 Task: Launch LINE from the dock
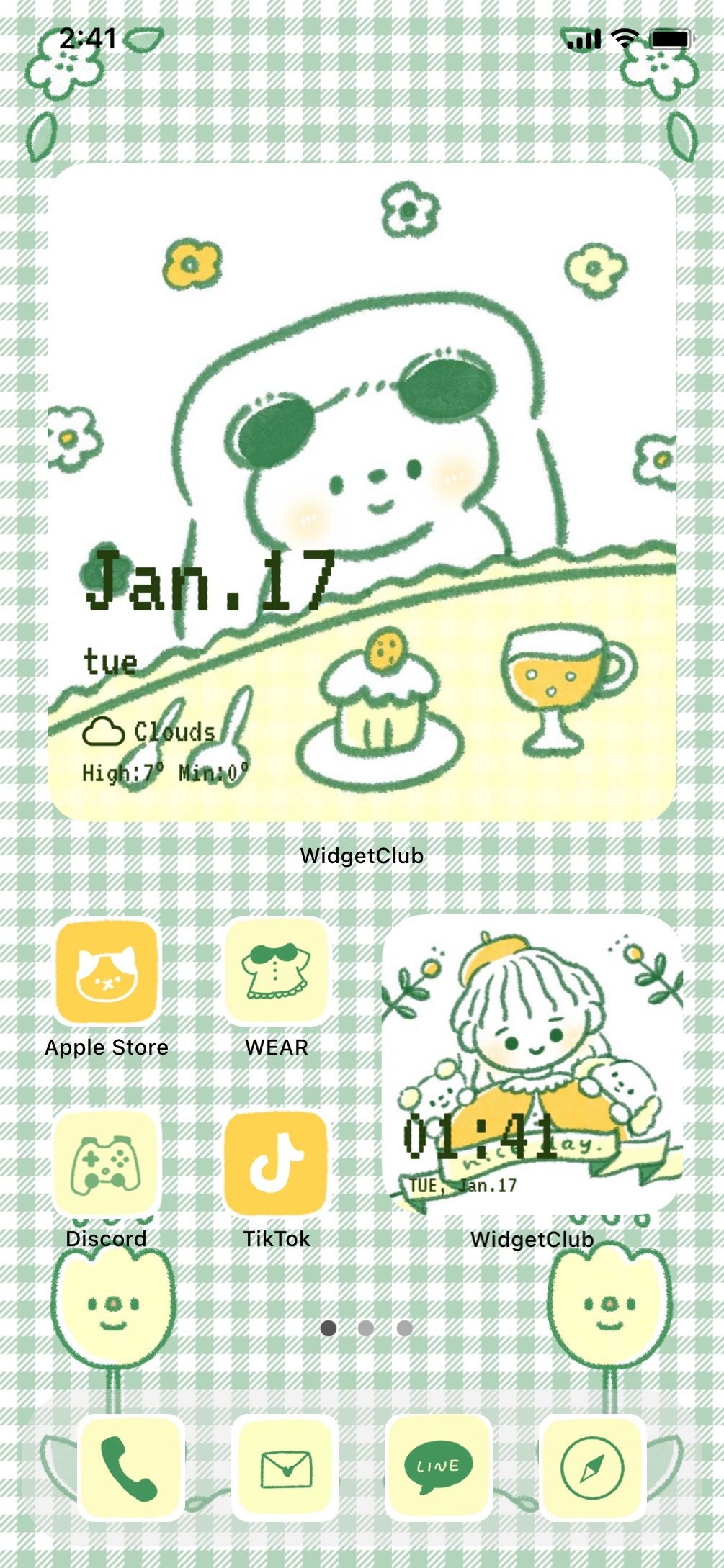(x=439, y=1467)
